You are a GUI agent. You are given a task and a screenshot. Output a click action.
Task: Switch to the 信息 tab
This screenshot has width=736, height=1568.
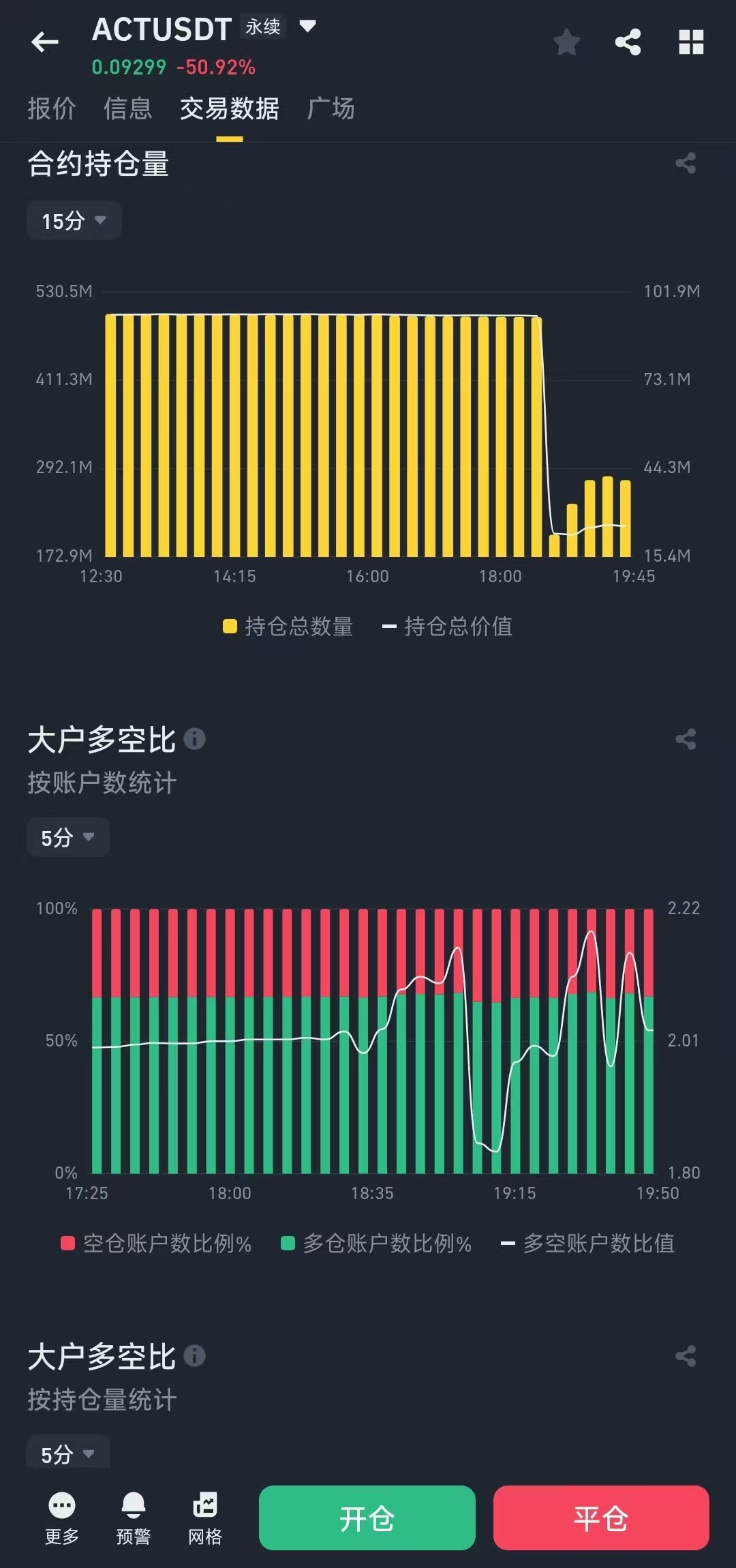(128, 108)
